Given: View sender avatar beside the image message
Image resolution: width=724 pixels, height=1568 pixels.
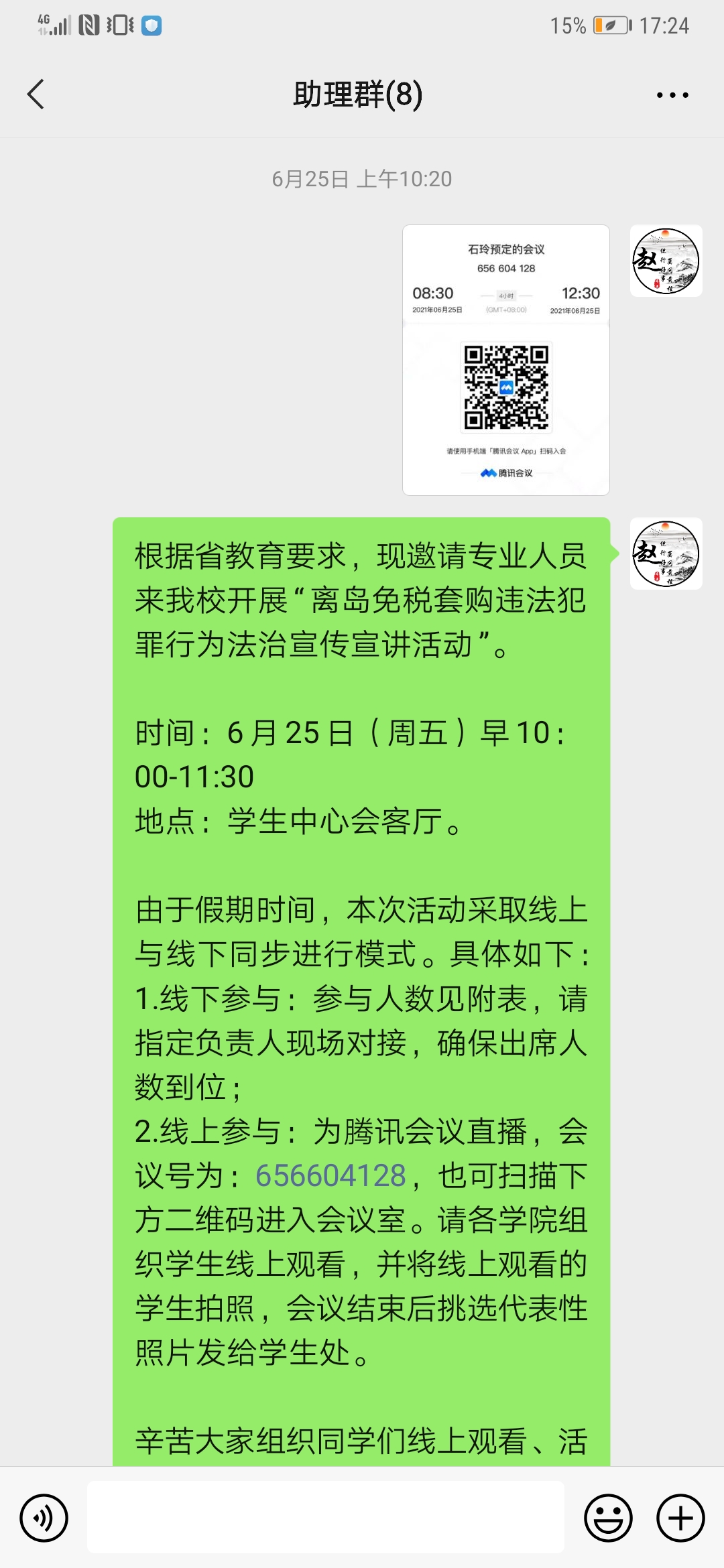Looking at the screenshot, I should click(x=666, y=261).
